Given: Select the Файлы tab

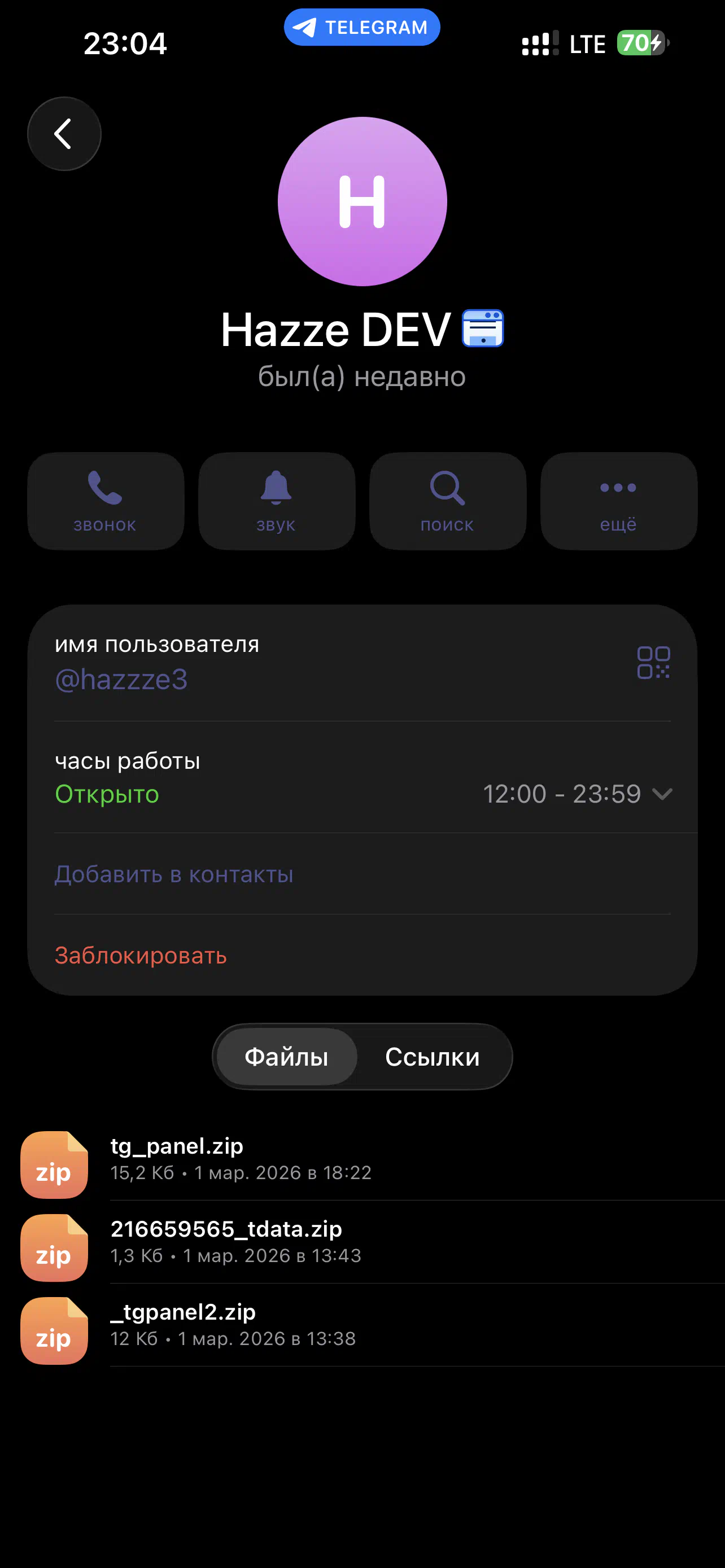Looking at the screenshot, I should pyautogui.click(x=287, y=1057).
